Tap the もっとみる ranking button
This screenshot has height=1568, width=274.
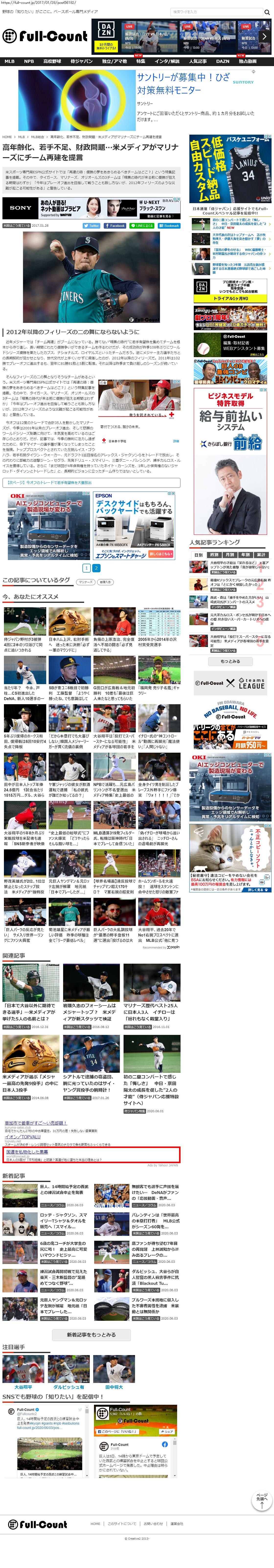coord(230,661)
